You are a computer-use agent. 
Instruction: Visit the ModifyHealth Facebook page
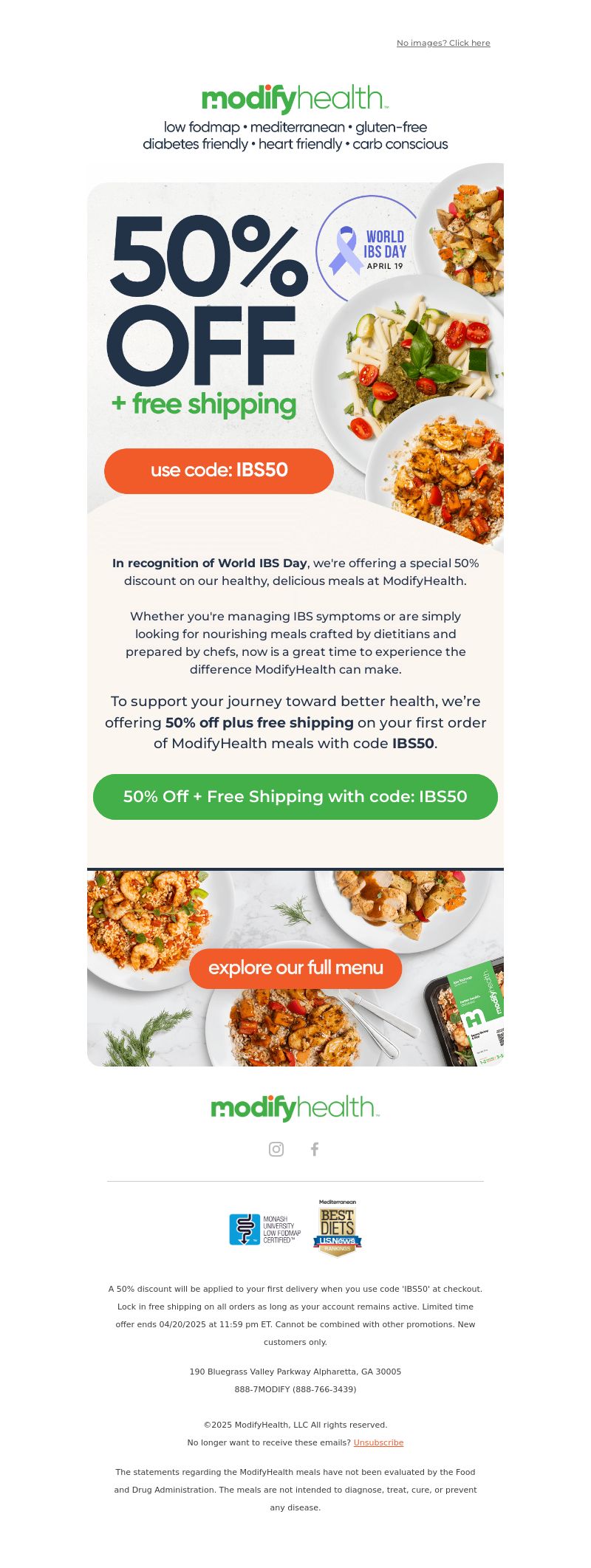click(x=315, y=1148)
